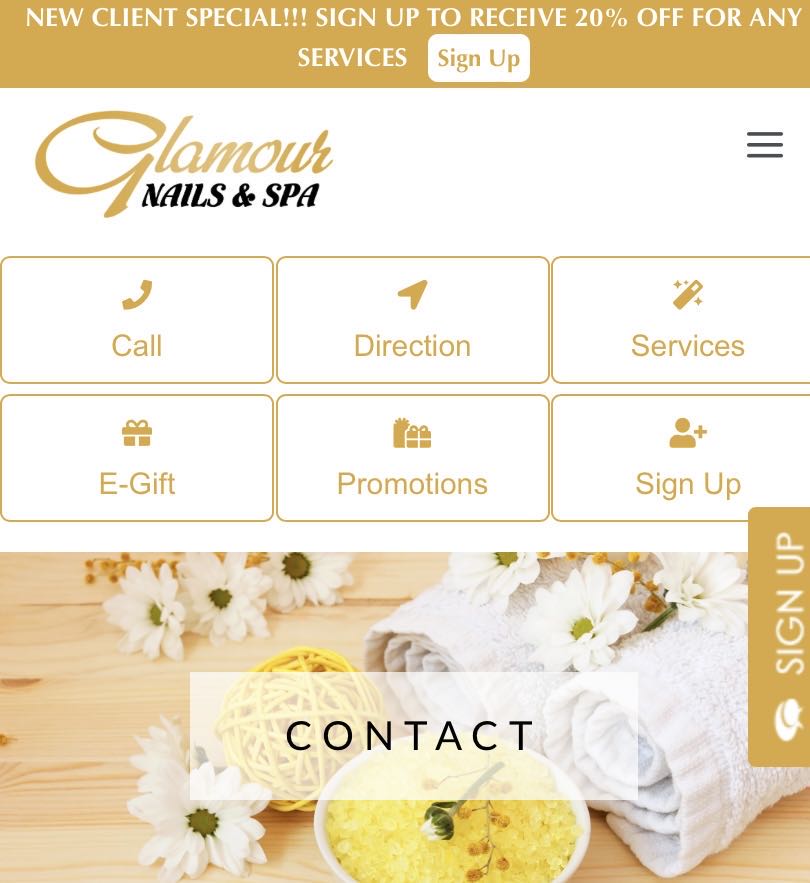The height and width of the screenshot is (883, 810).
Task: Tap the Call button
Action: point(137,320)
